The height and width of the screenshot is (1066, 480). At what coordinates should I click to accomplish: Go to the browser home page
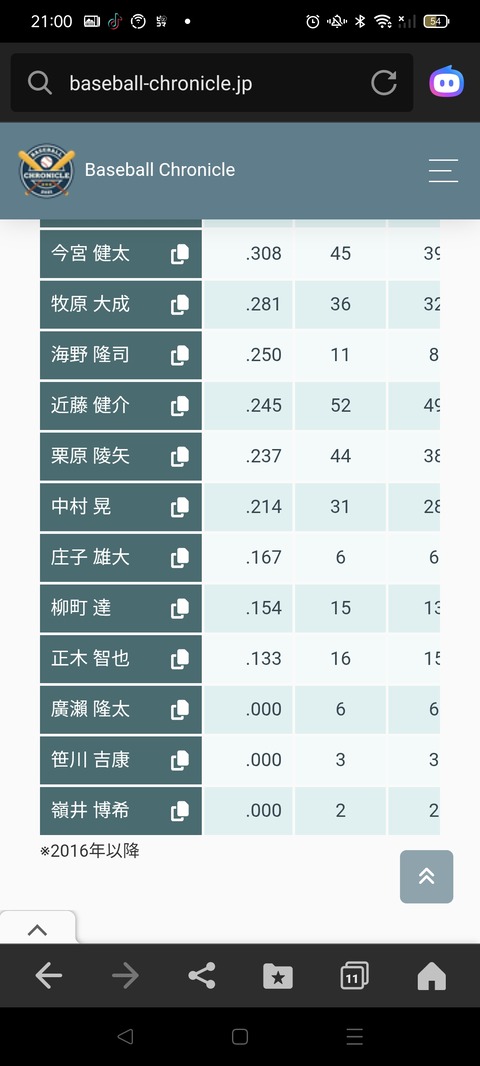[432, 976]
